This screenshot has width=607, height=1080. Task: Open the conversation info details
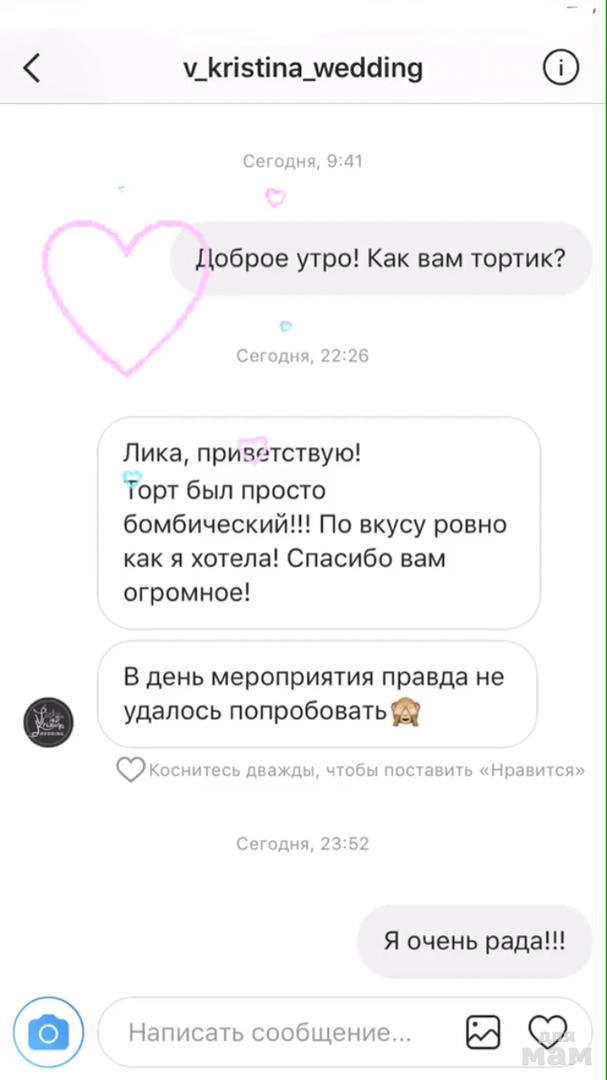[560, 68]
